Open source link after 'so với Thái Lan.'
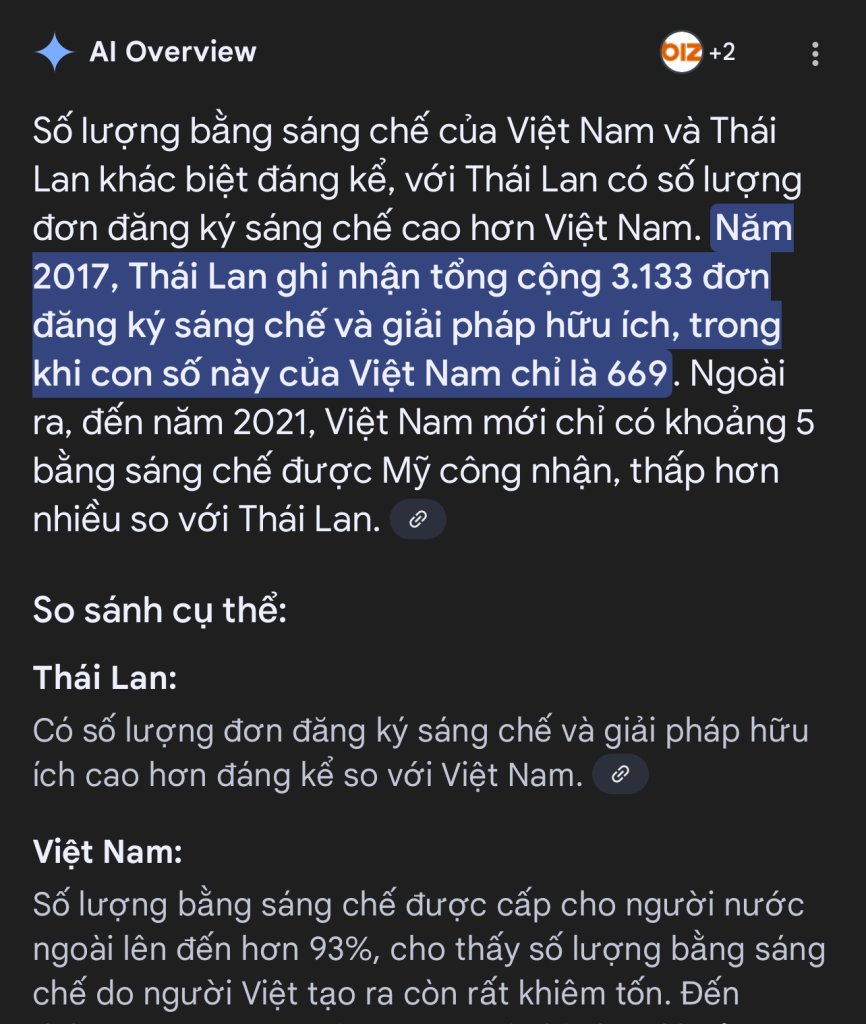The height and width of the screenshot is (1024, 866). [x=418, y=519]
